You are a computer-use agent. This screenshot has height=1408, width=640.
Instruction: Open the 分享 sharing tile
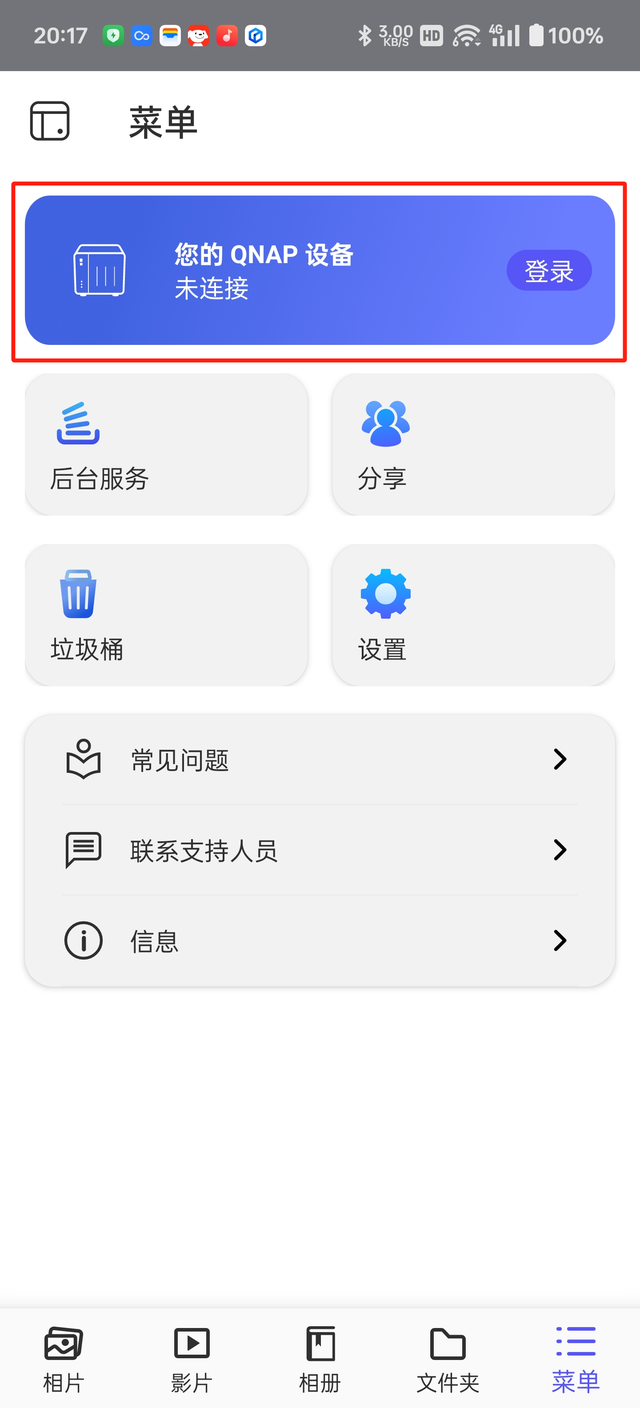pyautogui.click(x=473, y=445)
